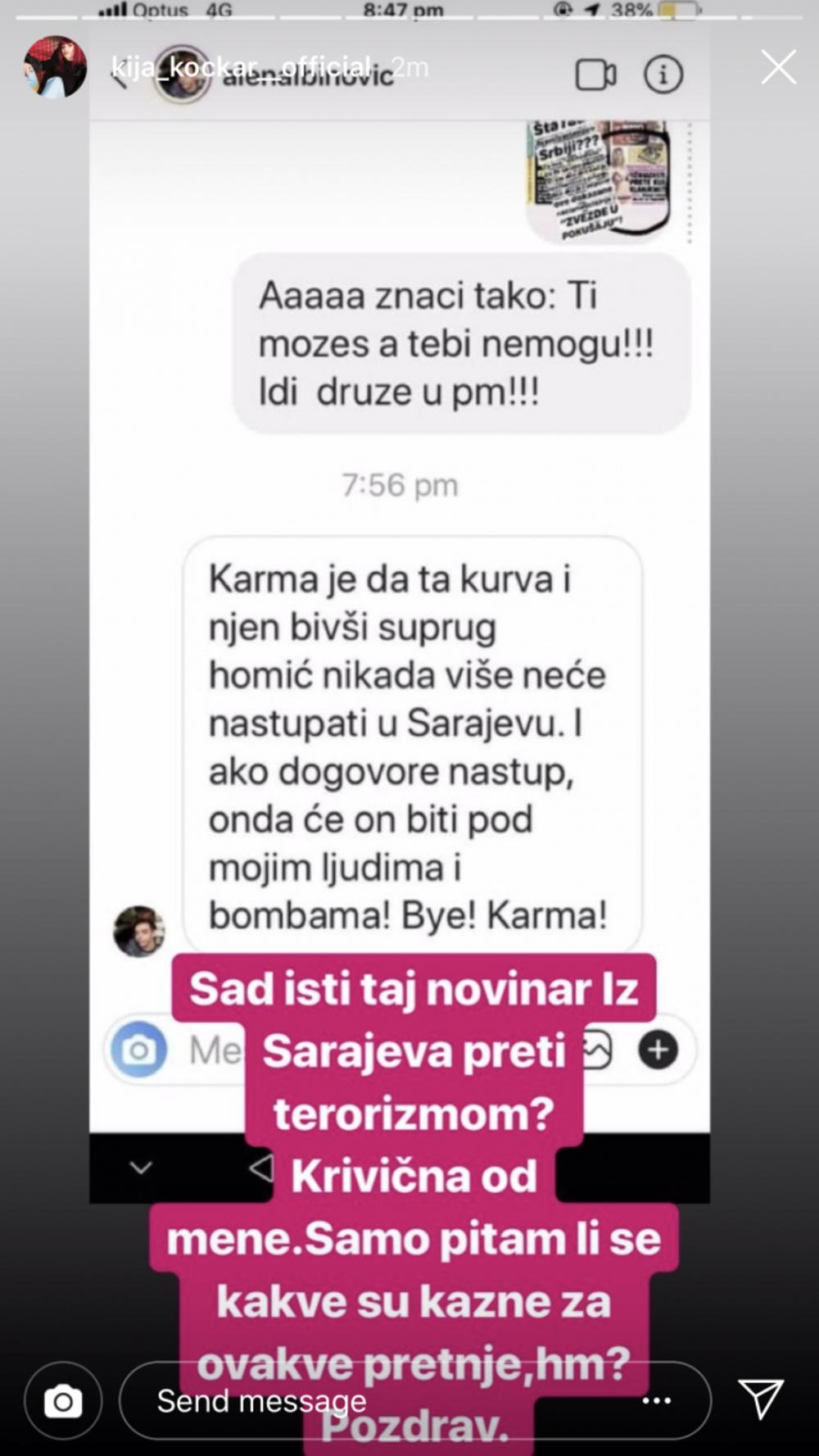Close the story viewer
Image resolution: width=819 pixels, height=1456 pixels.
tap(778, 67)
